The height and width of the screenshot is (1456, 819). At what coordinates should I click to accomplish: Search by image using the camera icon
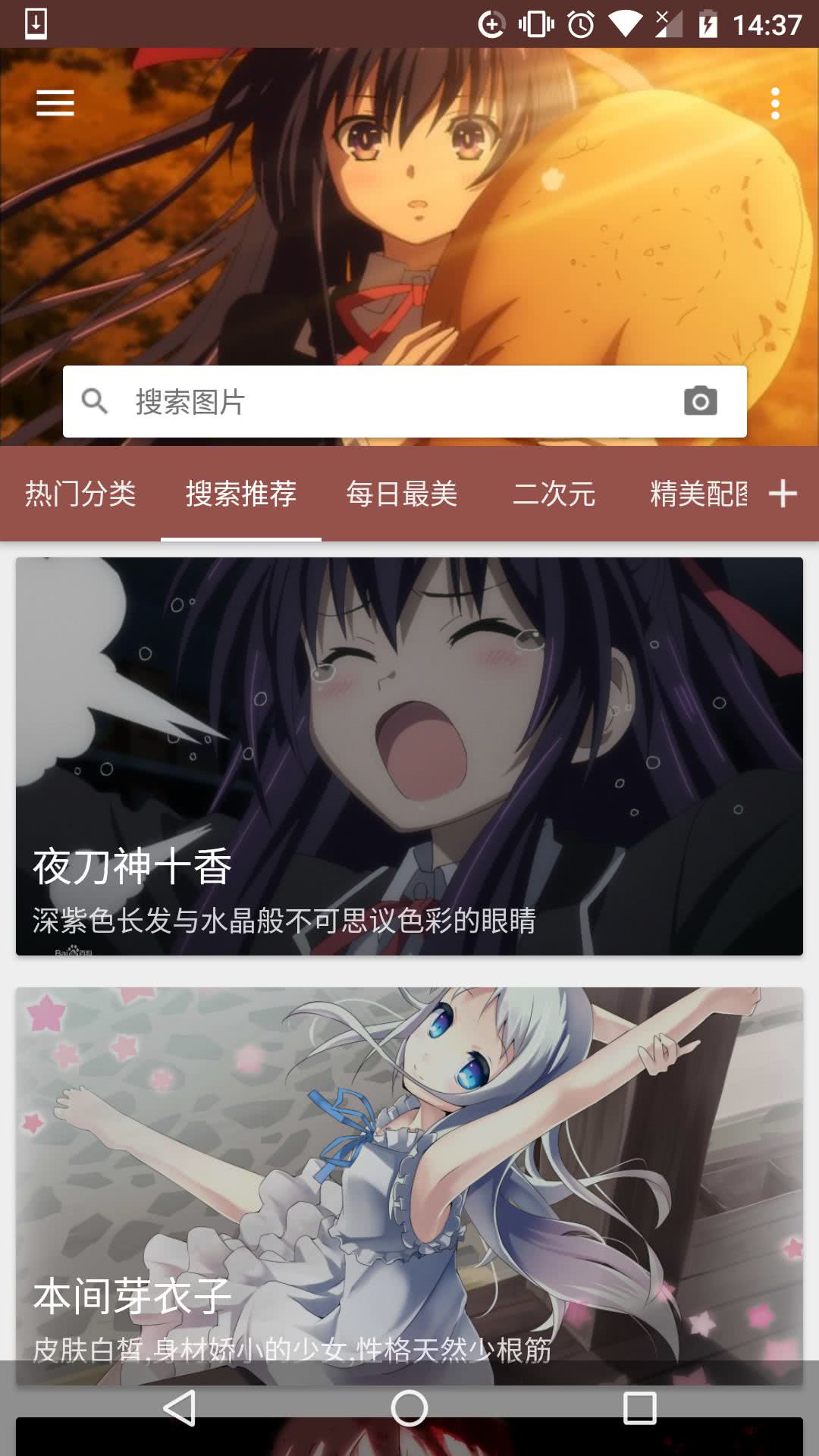coord(700,401)
